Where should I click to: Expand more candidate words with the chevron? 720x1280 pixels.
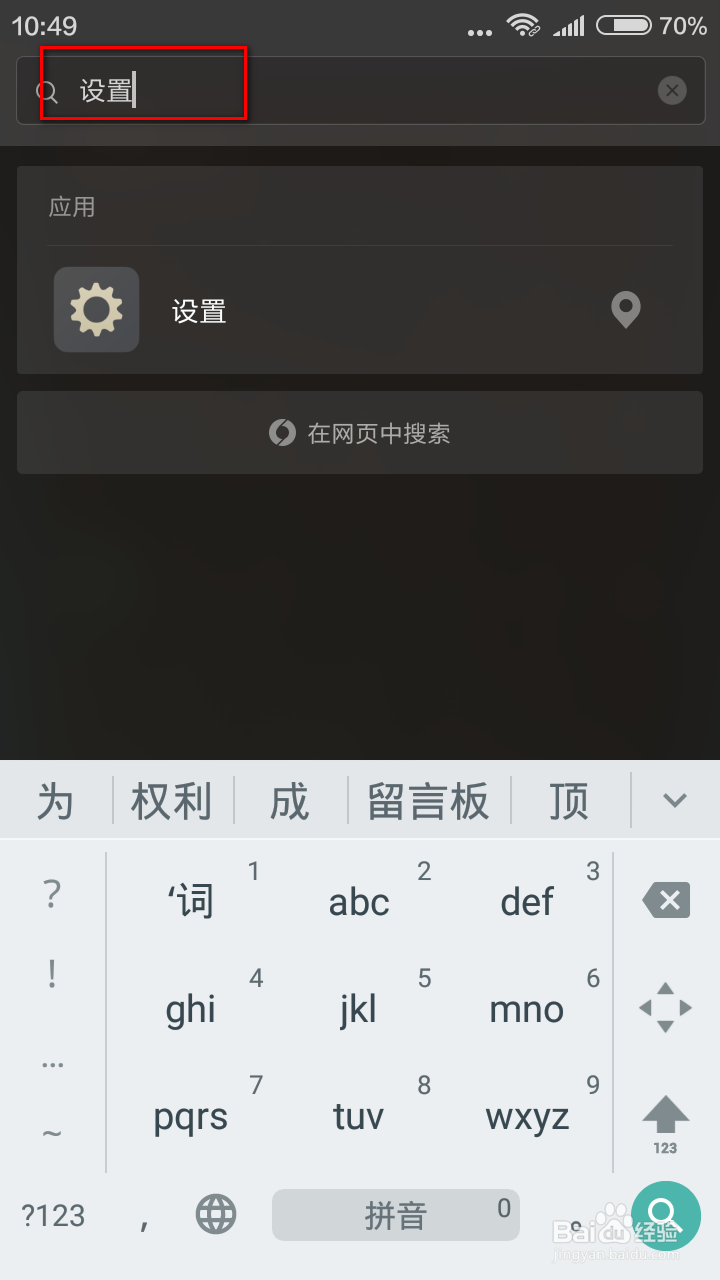point(674,799)
